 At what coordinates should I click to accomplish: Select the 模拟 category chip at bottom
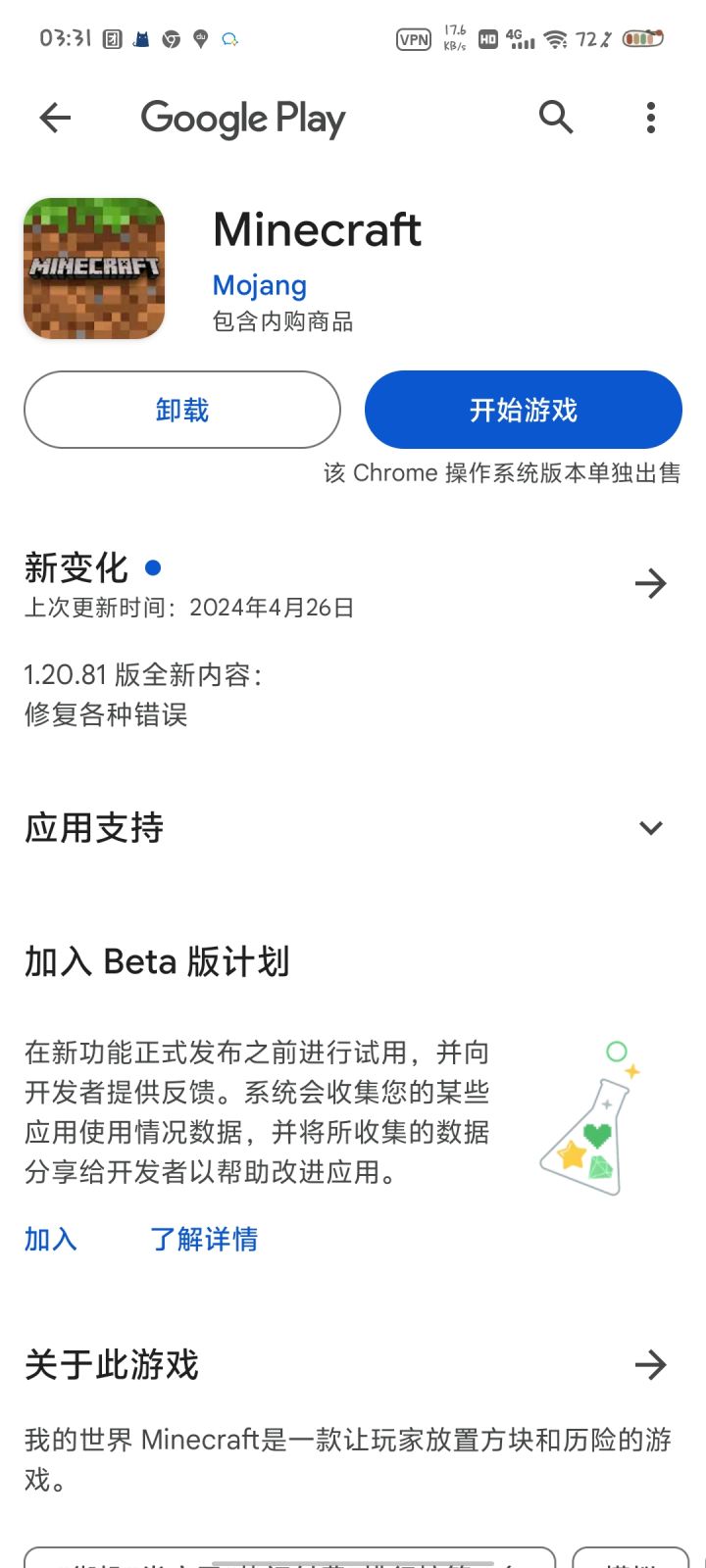tap(632, 1558)
